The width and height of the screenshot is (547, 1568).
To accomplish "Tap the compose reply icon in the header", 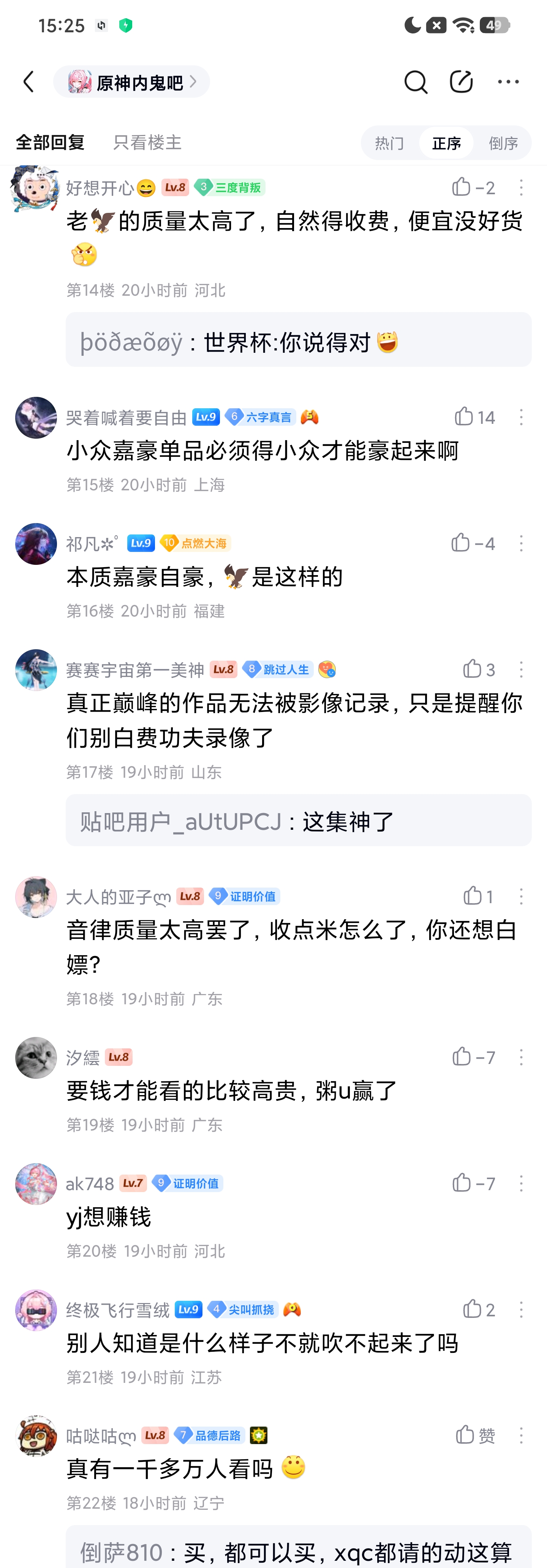I will point(461,82).
